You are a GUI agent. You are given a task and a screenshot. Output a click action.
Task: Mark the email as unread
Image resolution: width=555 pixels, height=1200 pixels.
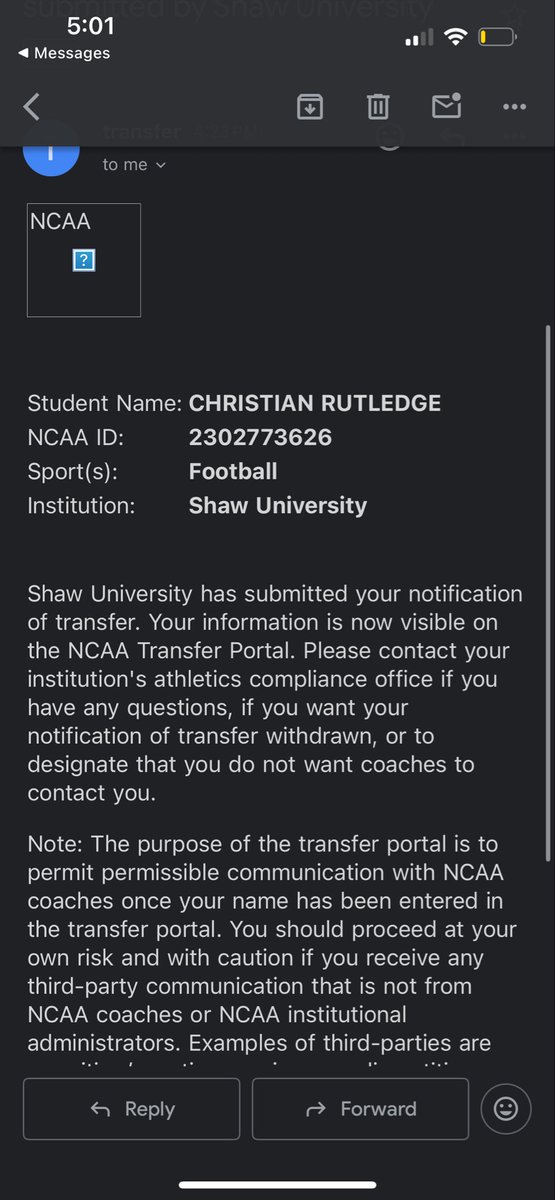446,105
